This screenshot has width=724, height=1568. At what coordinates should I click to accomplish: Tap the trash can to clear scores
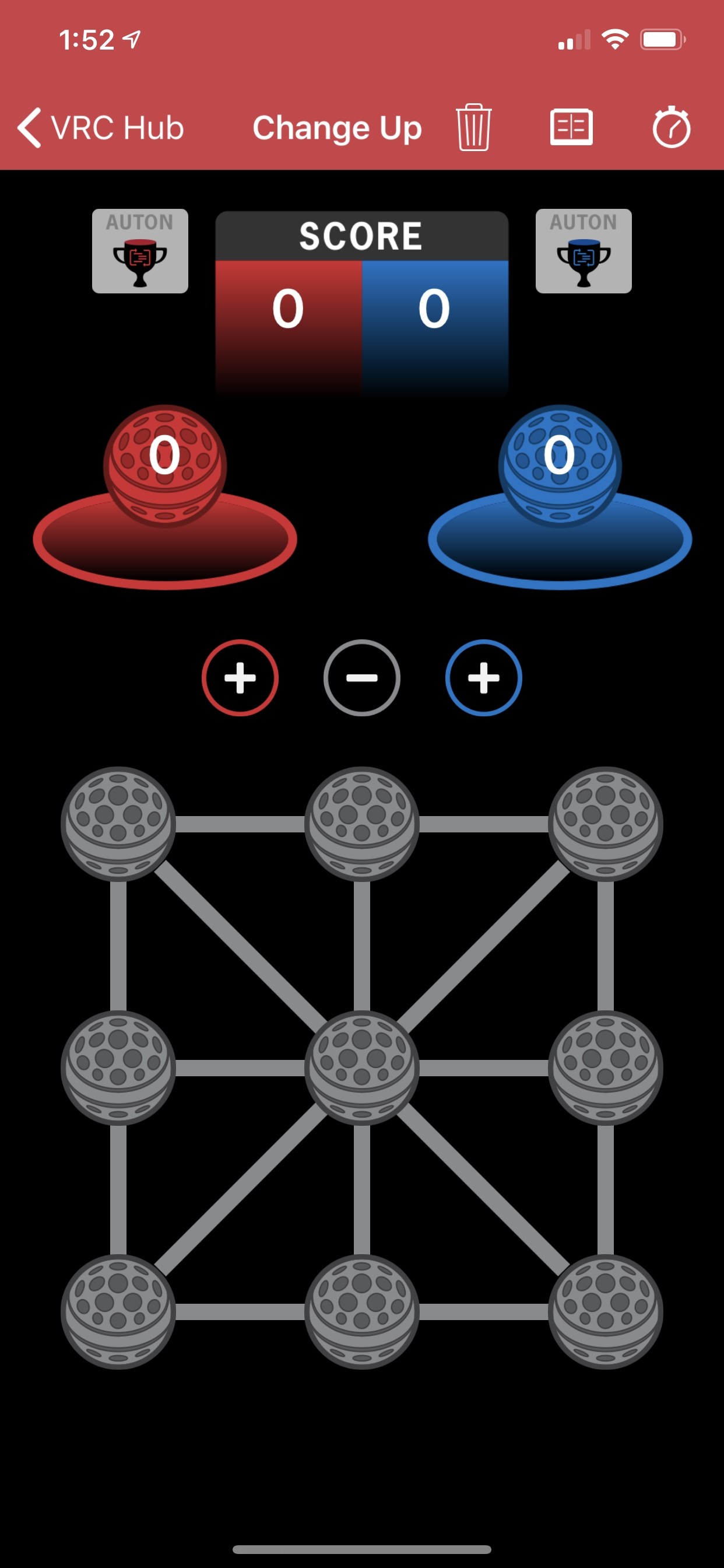point(473,127)
